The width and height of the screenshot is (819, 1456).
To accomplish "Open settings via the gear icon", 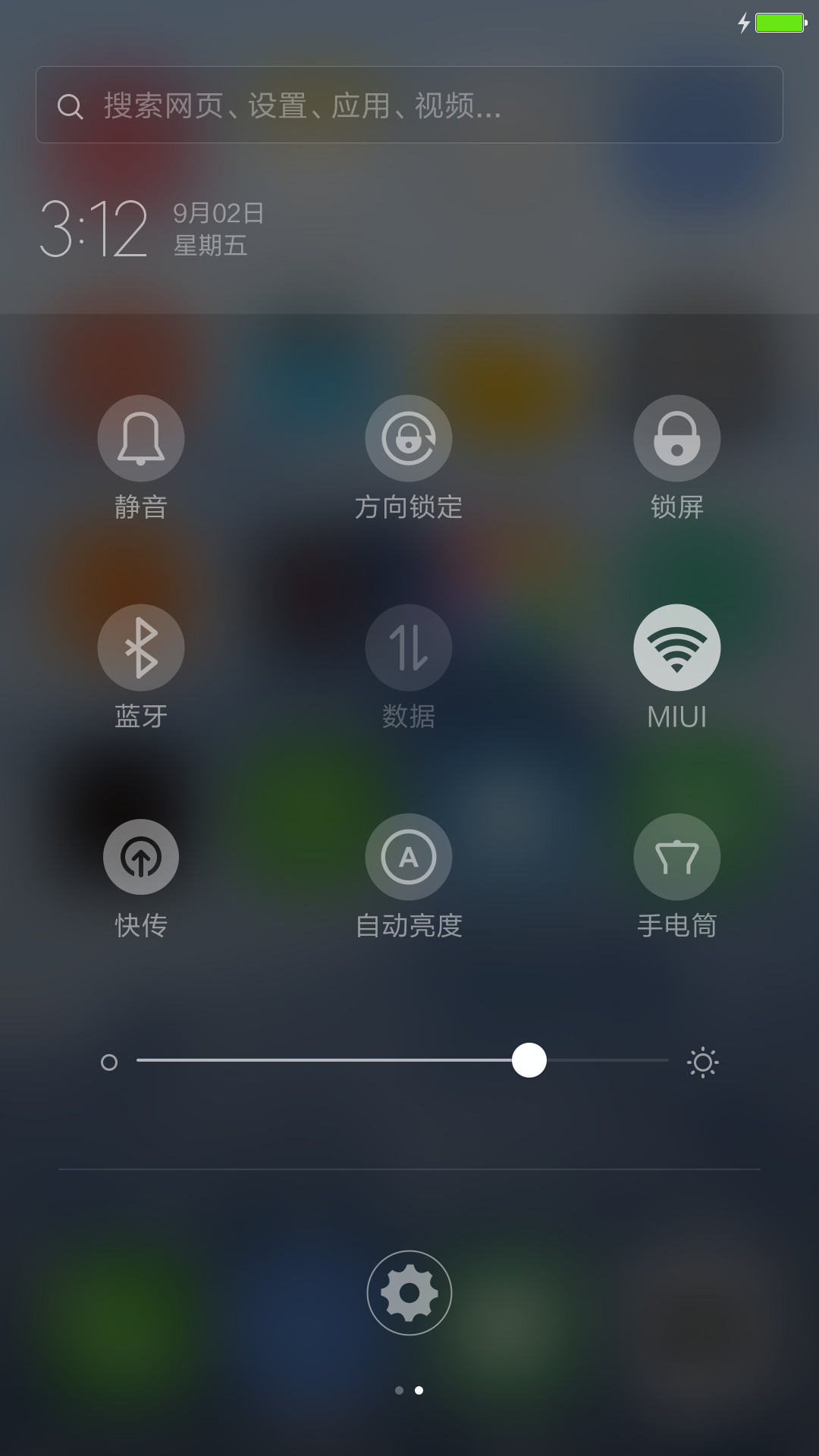I will [409, 1293].
